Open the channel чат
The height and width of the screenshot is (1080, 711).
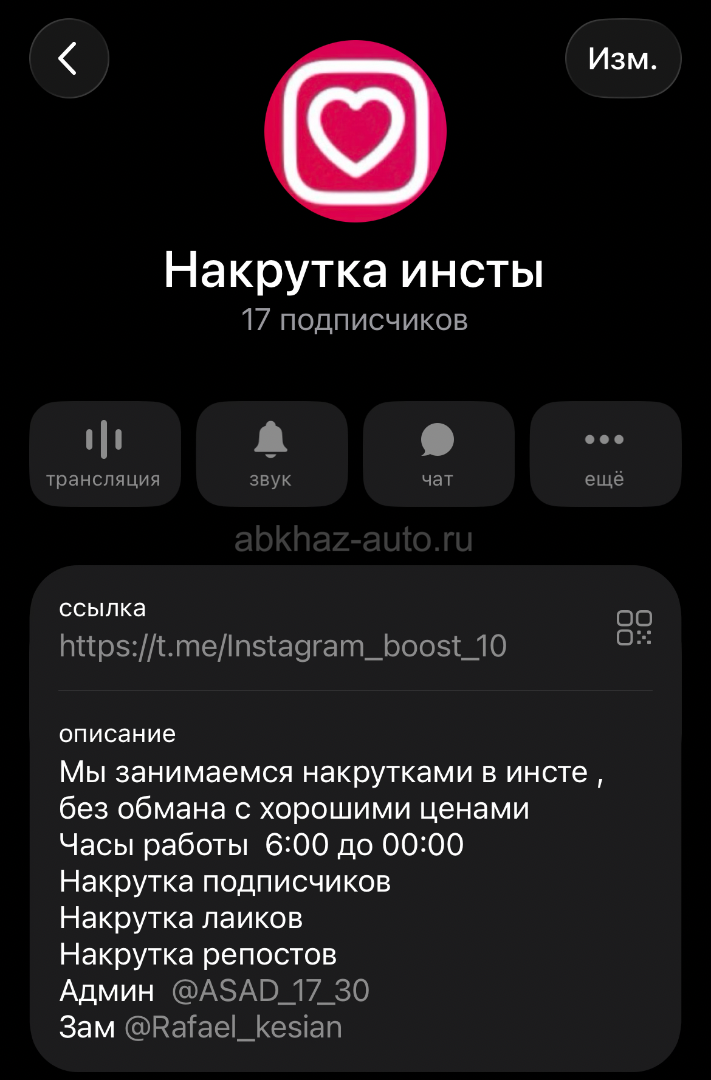[x=438, y=454]
